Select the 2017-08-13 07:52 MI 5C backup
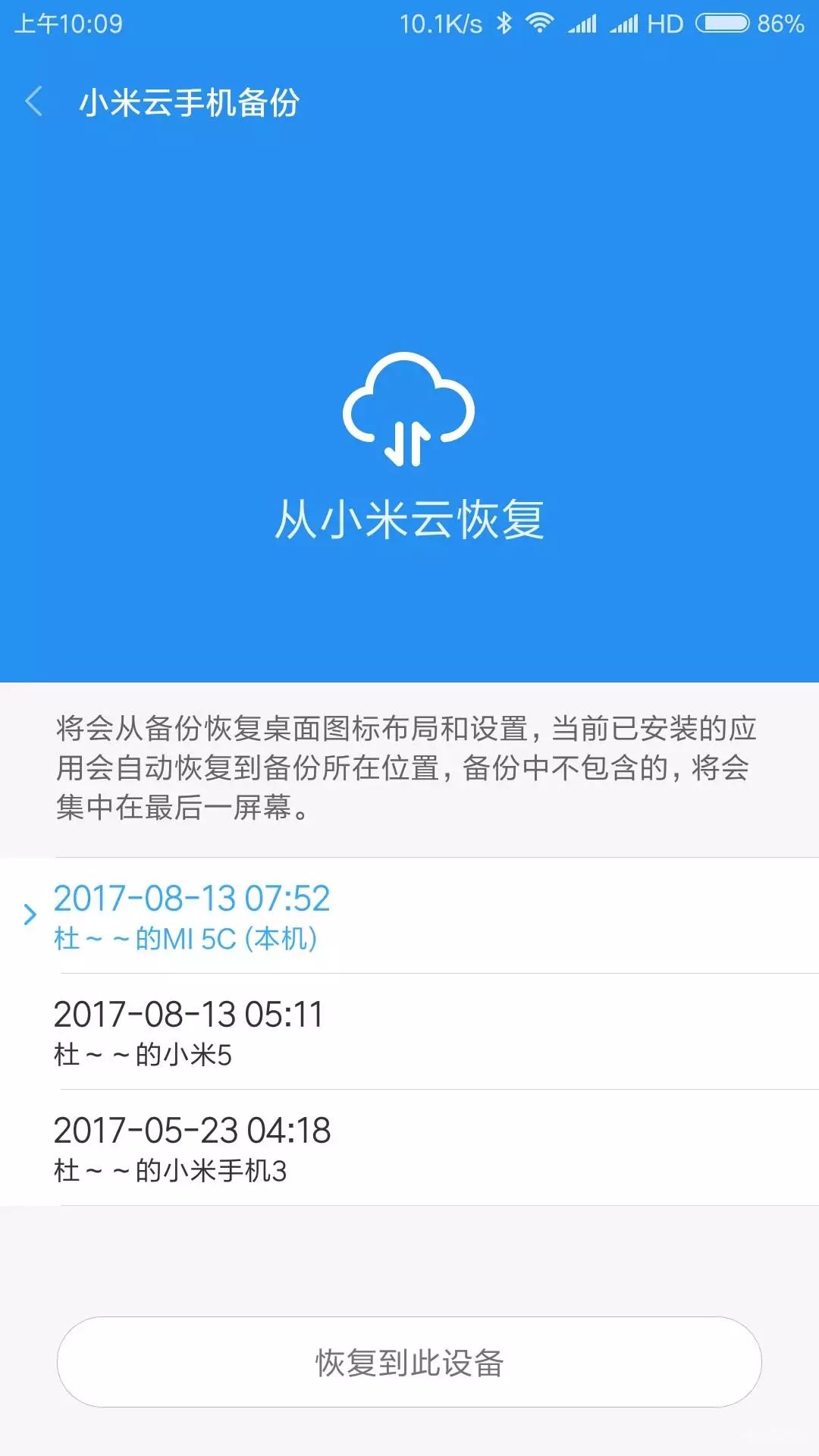 409,916
